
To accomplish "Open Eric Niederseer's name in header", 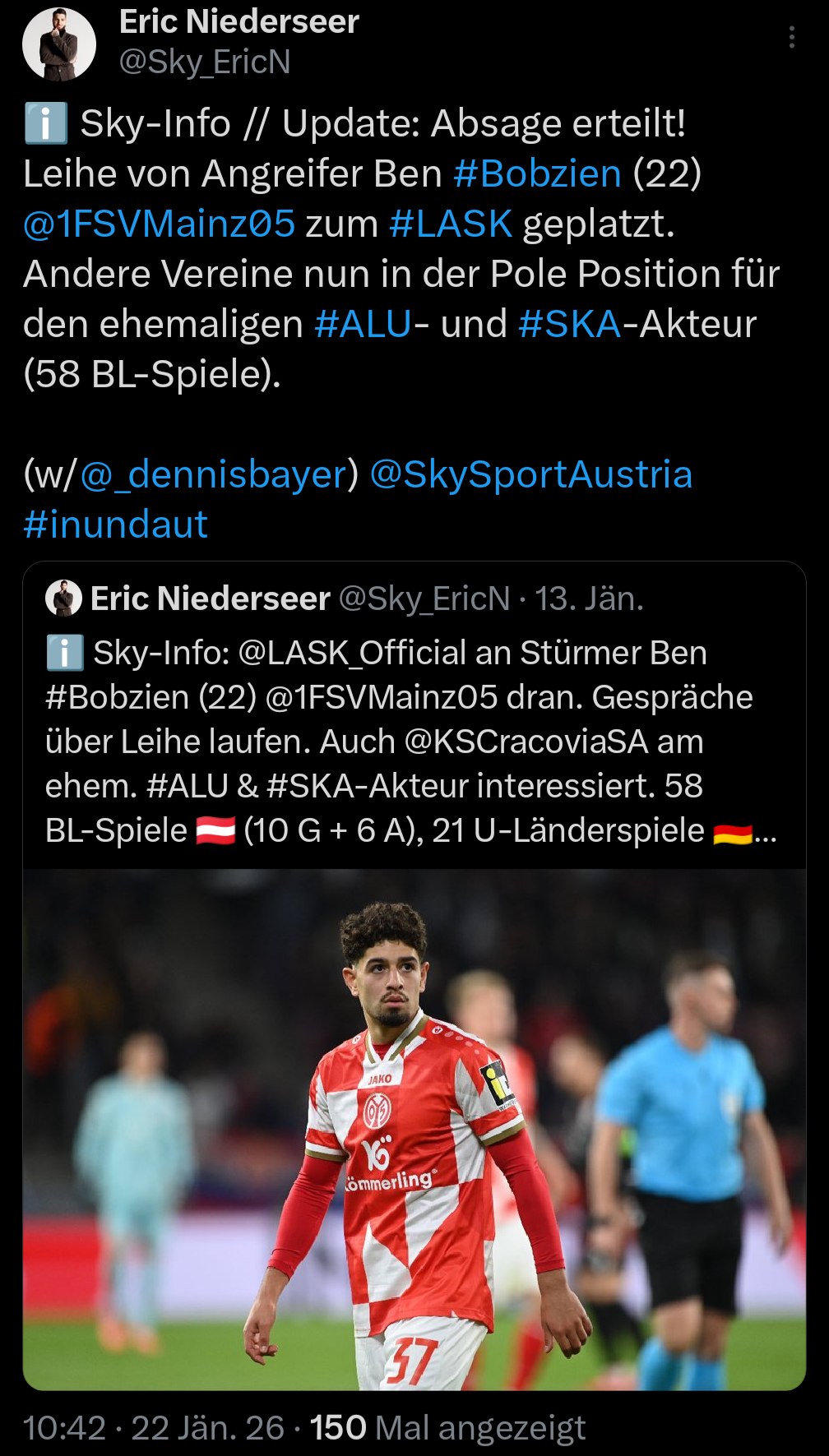I will click(x=239, y=21).
